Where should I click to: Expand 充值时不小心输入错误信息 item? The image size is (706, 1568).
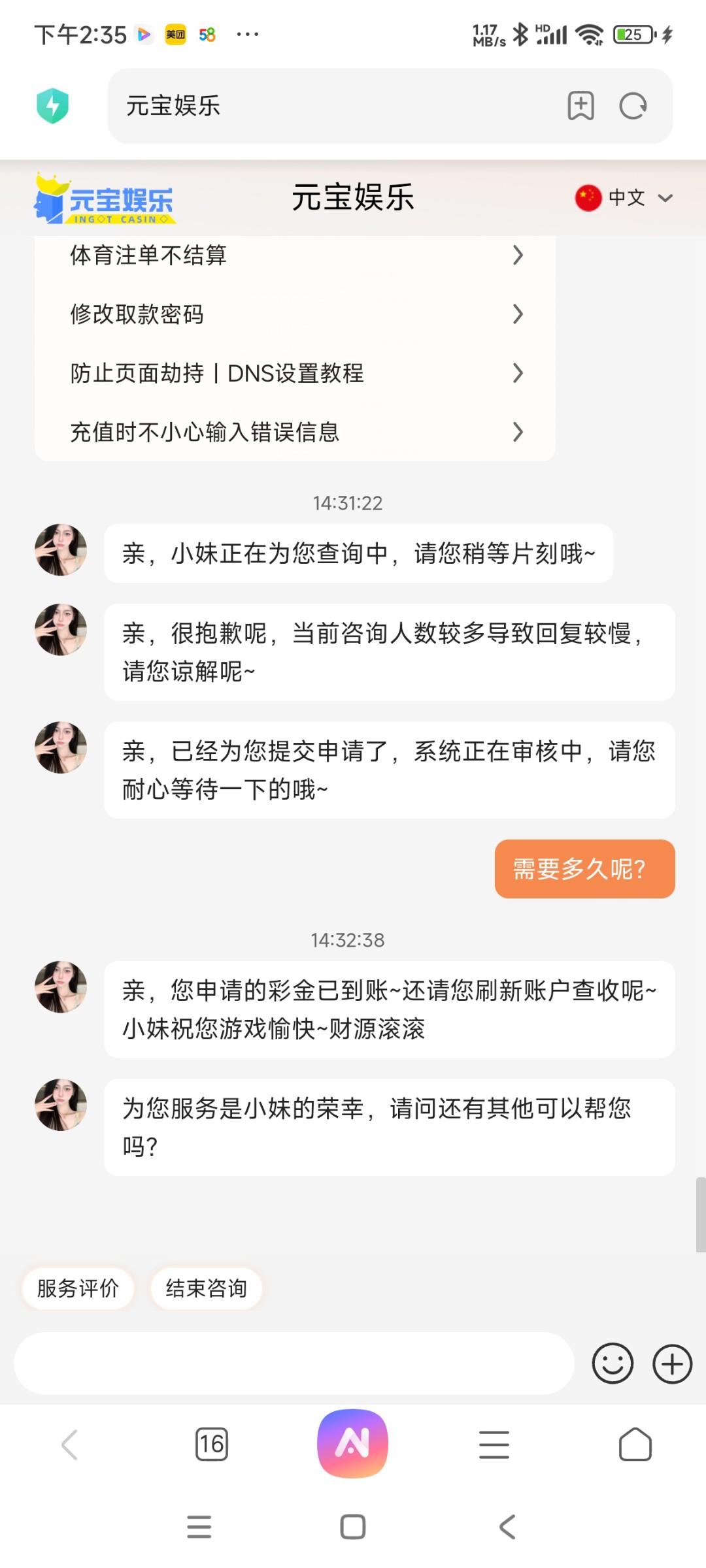294,432
